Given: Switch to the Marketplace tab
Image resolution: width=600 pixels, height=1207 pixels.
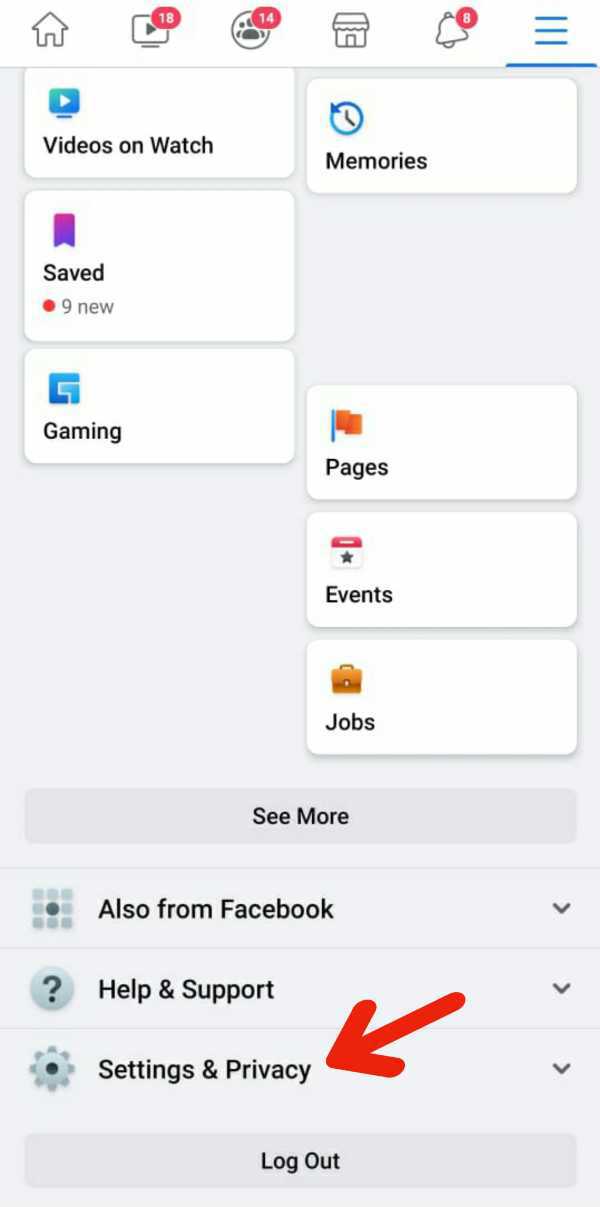Looking at the screenshot, I should tap(350, 31).
